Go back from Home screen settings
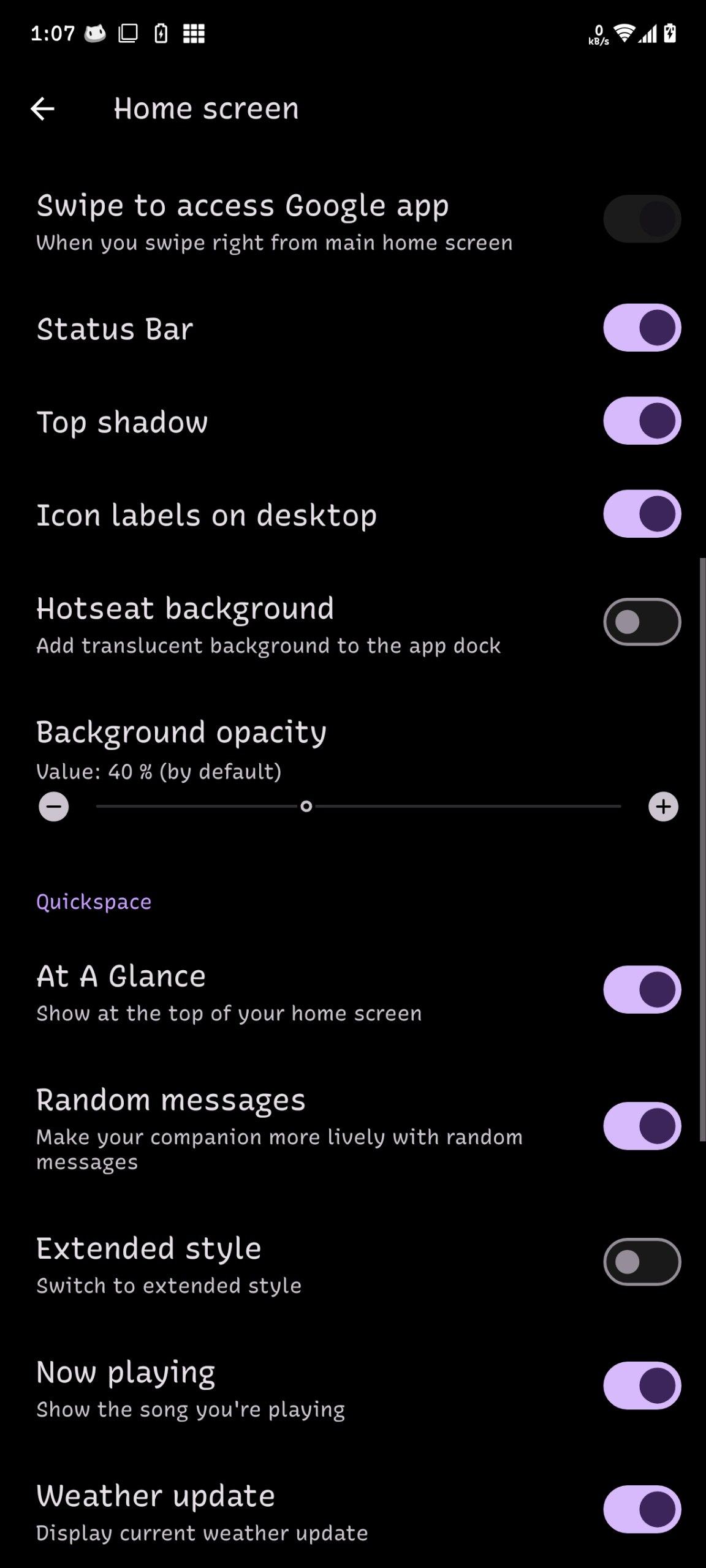The height and width of the screenshot is (1568, 706). tap(42, 109)
